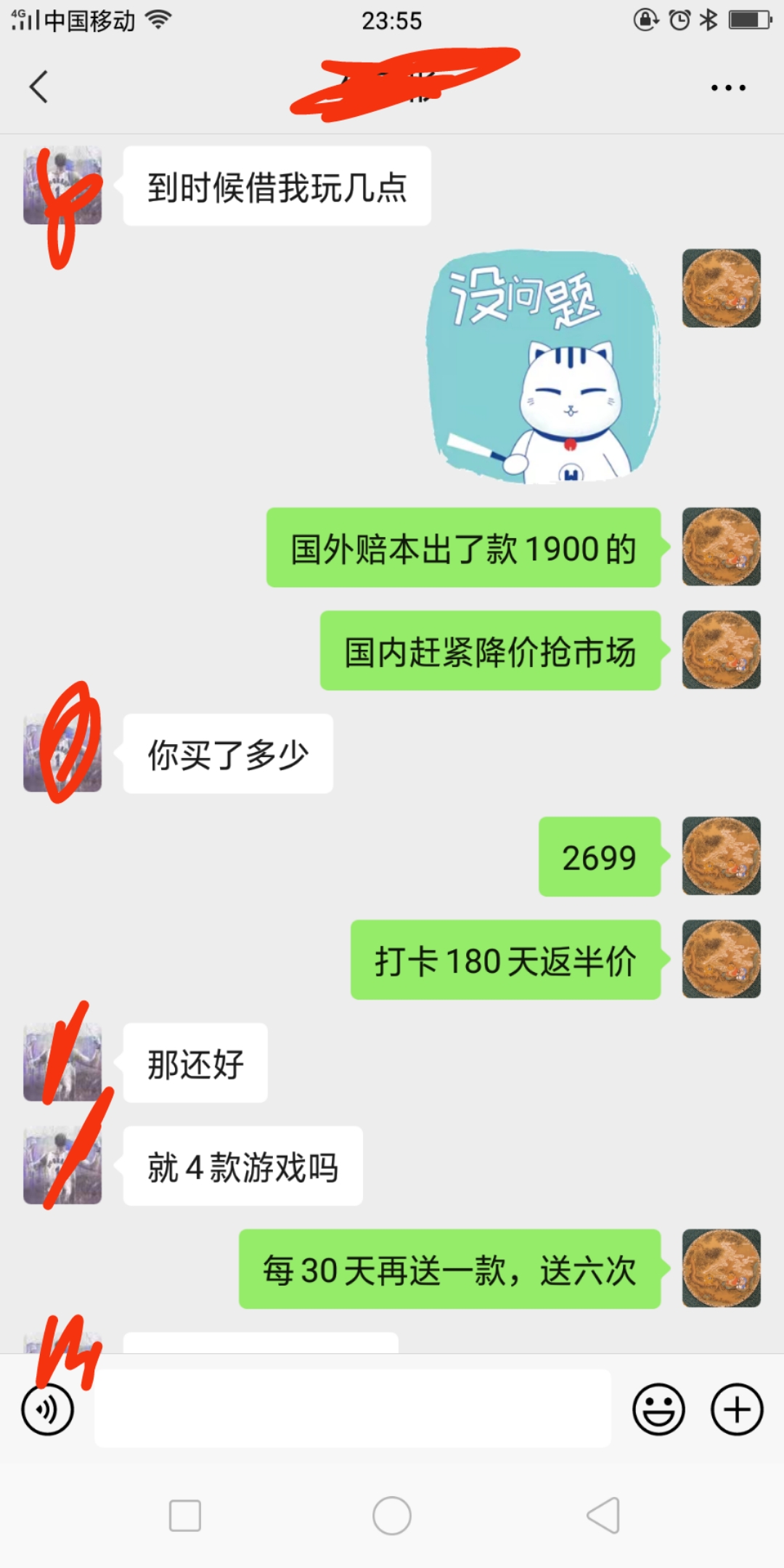The image size is (784, 1568).
Task: Tap contact avatar beside 到时候借我玩几点
Action: [62, 186]
